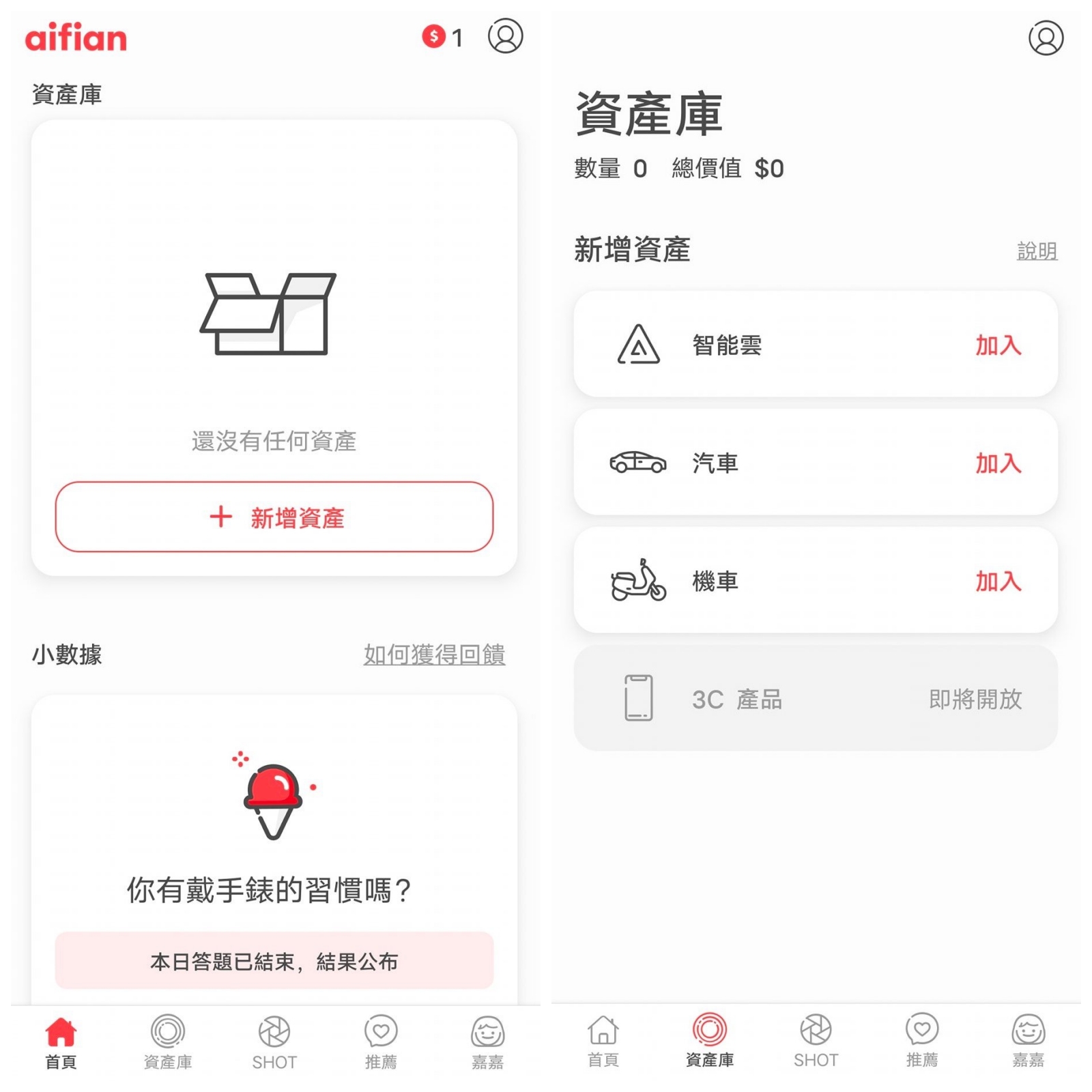The height and width of the screenshot is (1092, 1092).
Task: Open the red coin points balance
Action: click(442, 37)
